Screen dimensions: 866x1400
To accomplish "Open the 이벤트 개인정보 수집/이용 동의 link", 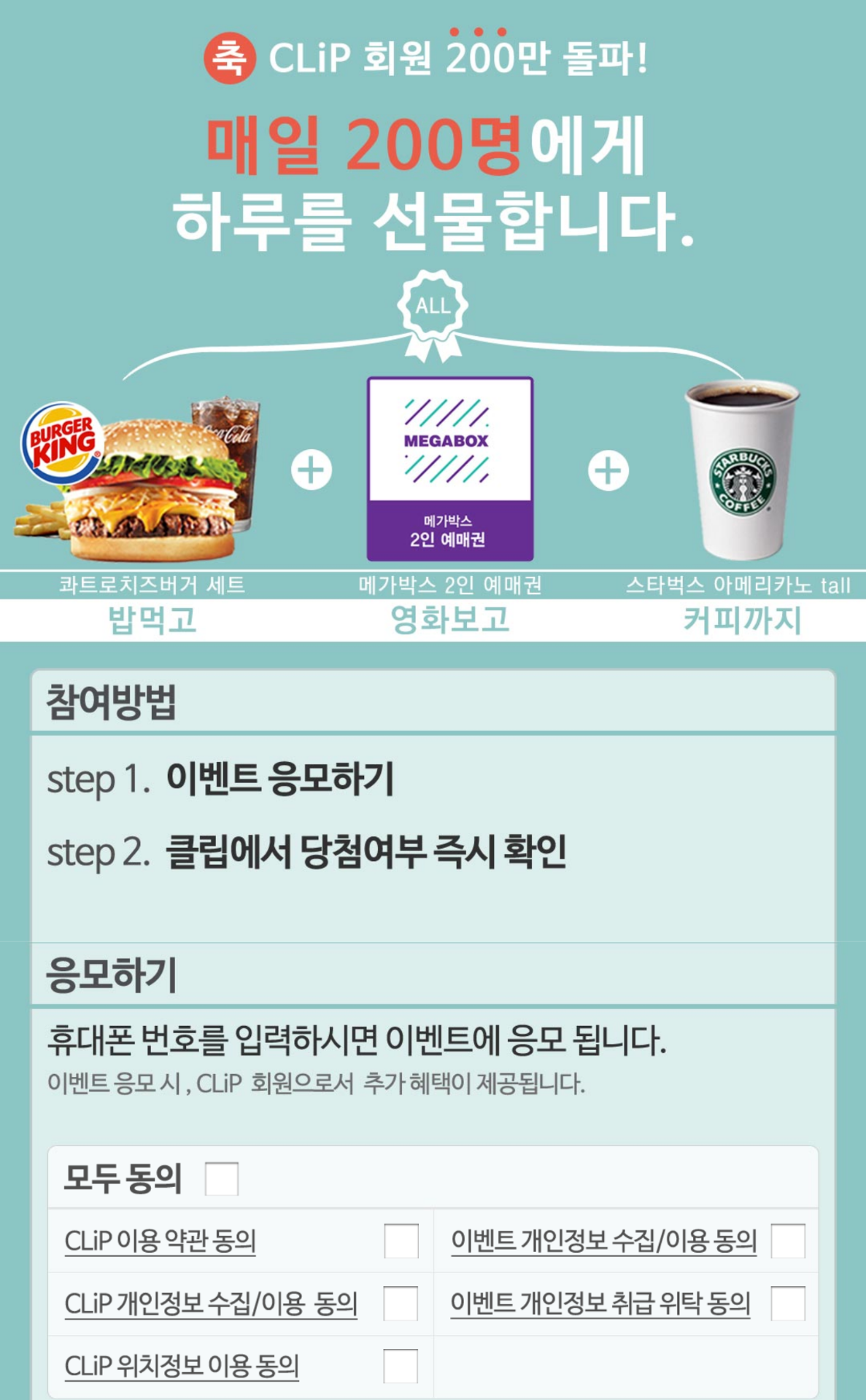I will tap(603, 1241).
